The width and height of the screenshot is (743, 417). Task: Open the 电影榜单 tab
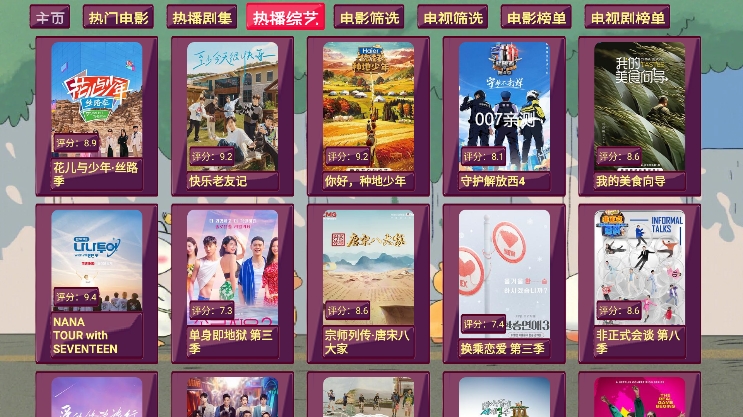pos(536,18)
